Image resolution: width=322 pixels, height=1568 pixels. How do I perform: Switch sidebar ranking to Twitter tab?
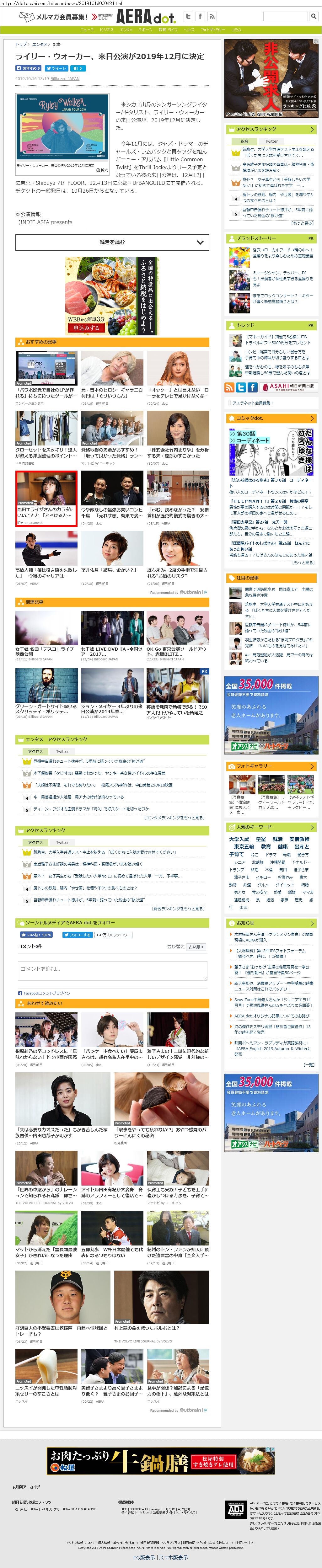coord(271,141)
